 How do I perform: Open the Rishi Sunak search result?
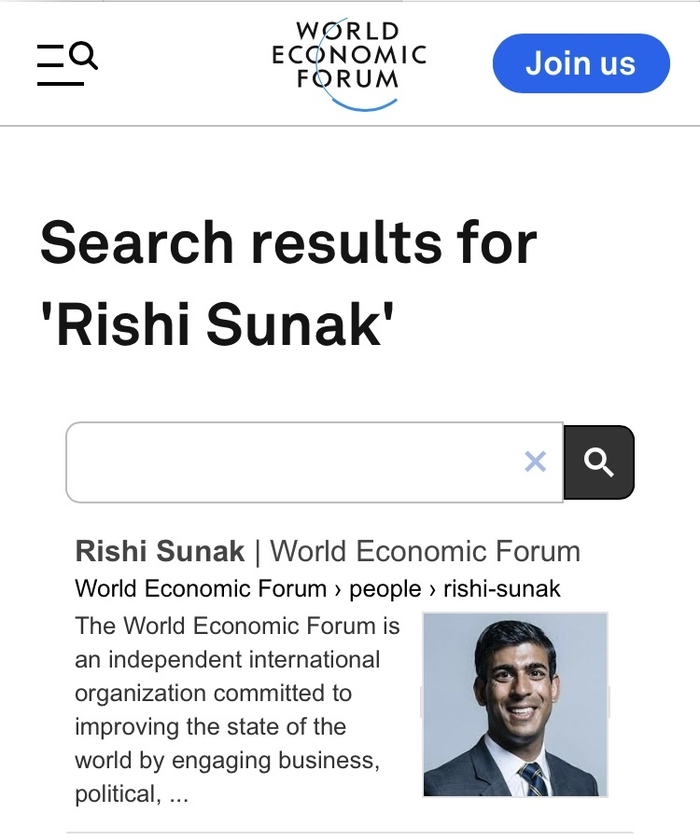[x=160, y=551]
